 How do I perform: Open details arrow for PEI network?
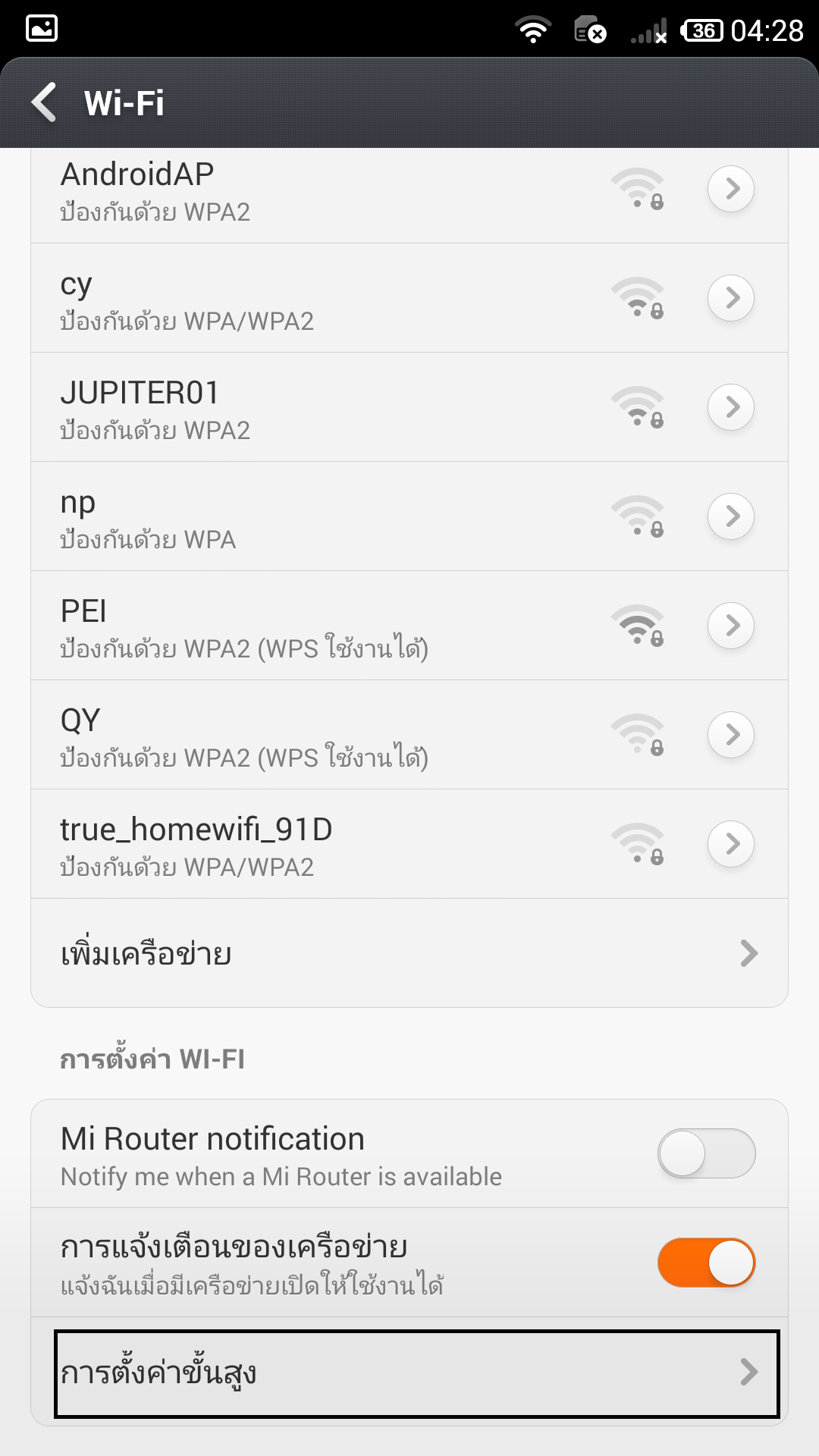[730, 626]
